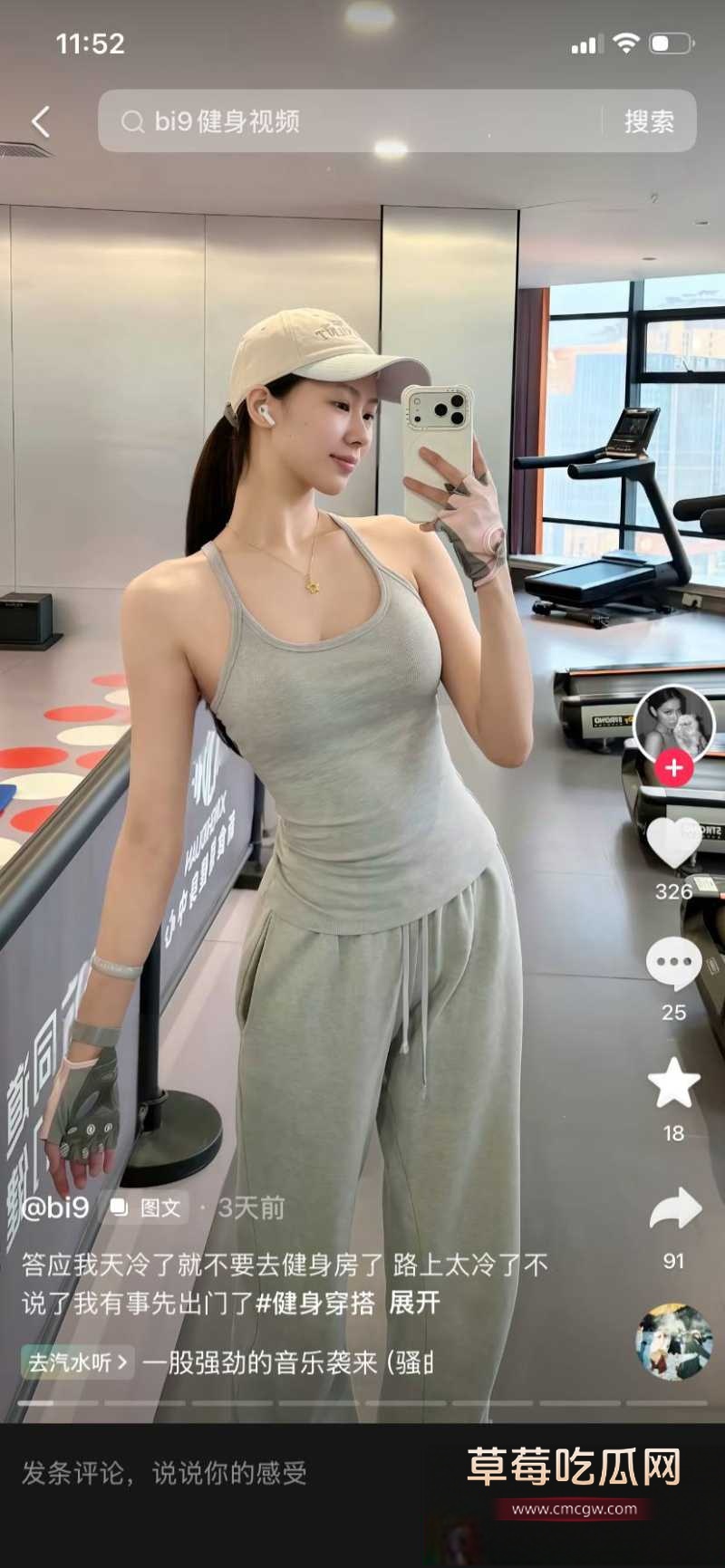
Task: Add post to favorites with star
Action: [x=674, y=1083]
